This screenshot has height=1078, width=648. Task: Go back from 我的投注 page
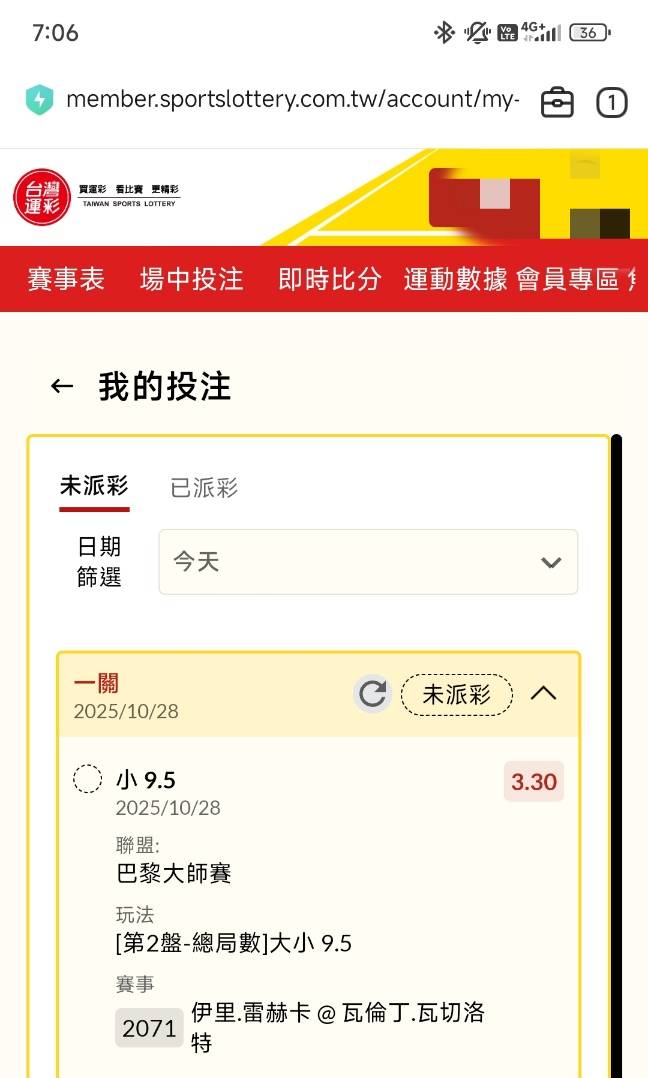point(62,387)
